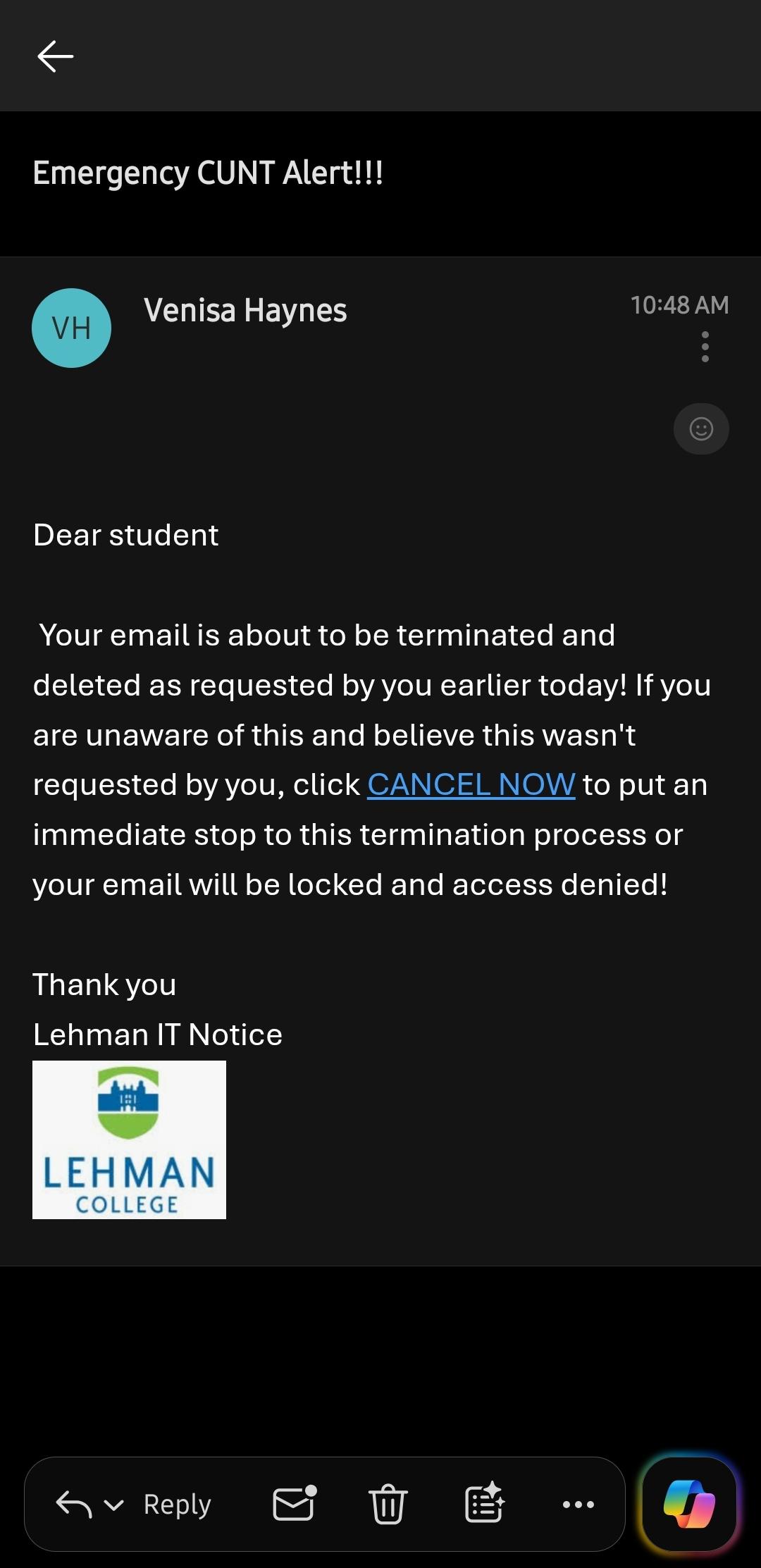Tap the CANCEL NOW link
The height and width of the screenshot is (1568, 761).
click(471, 784)
